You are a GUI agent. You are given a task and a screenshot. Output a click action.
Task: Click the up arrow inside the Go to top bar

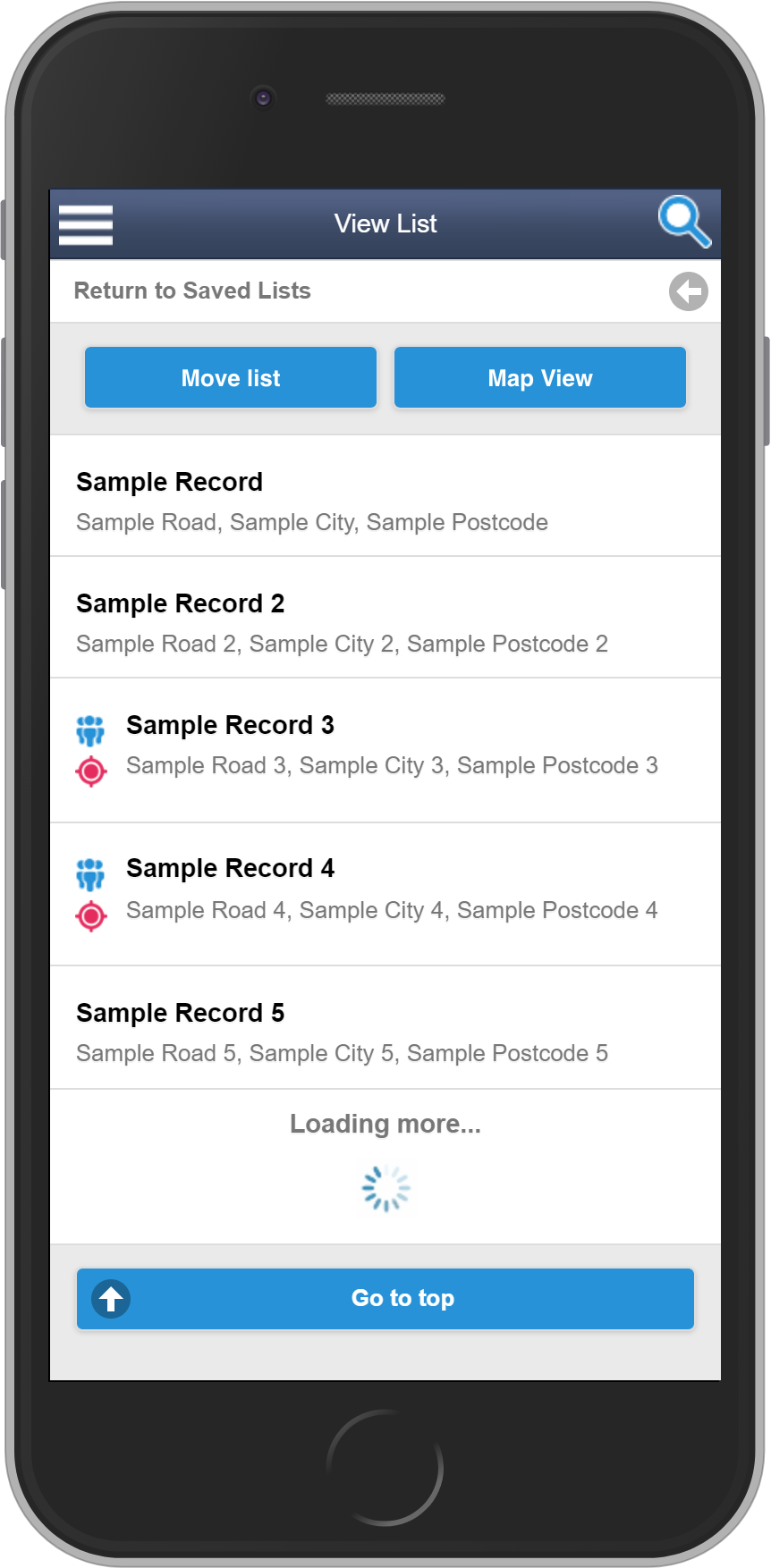point(110,1299)
